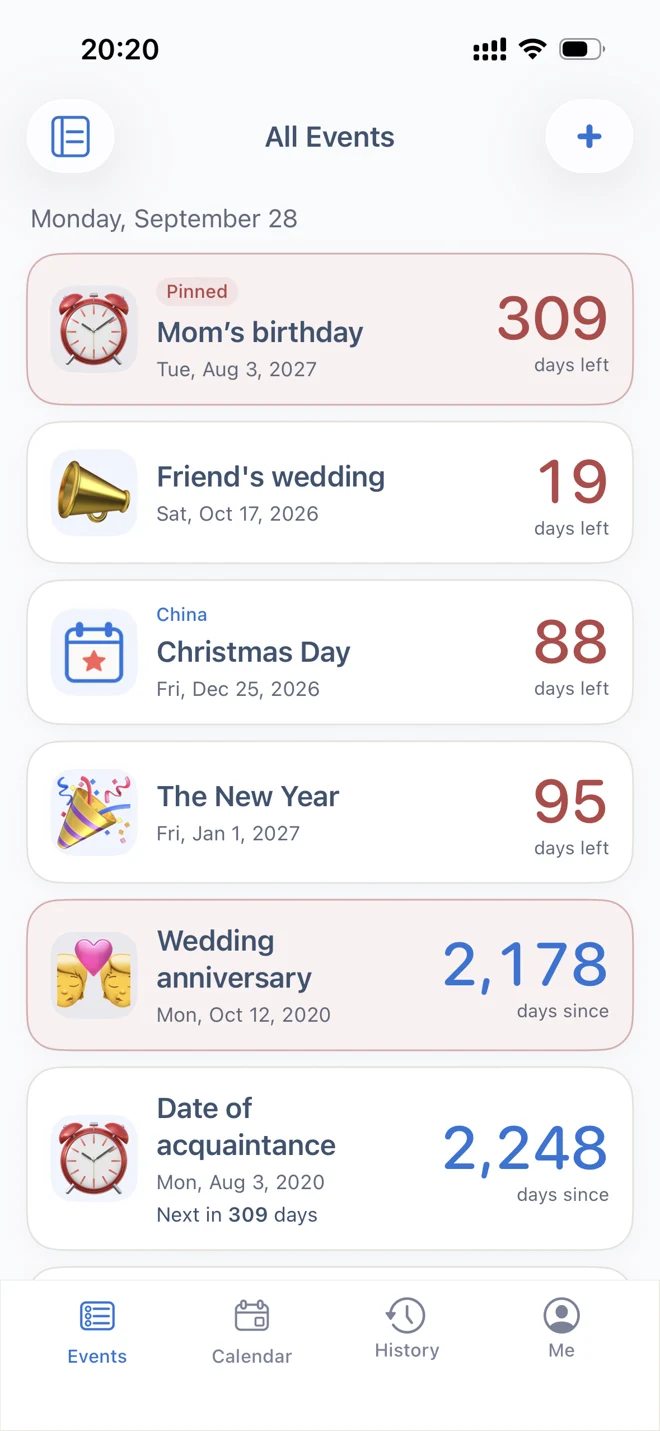
Task: Open the Wedding anniversary event
Action: (330, 975)
